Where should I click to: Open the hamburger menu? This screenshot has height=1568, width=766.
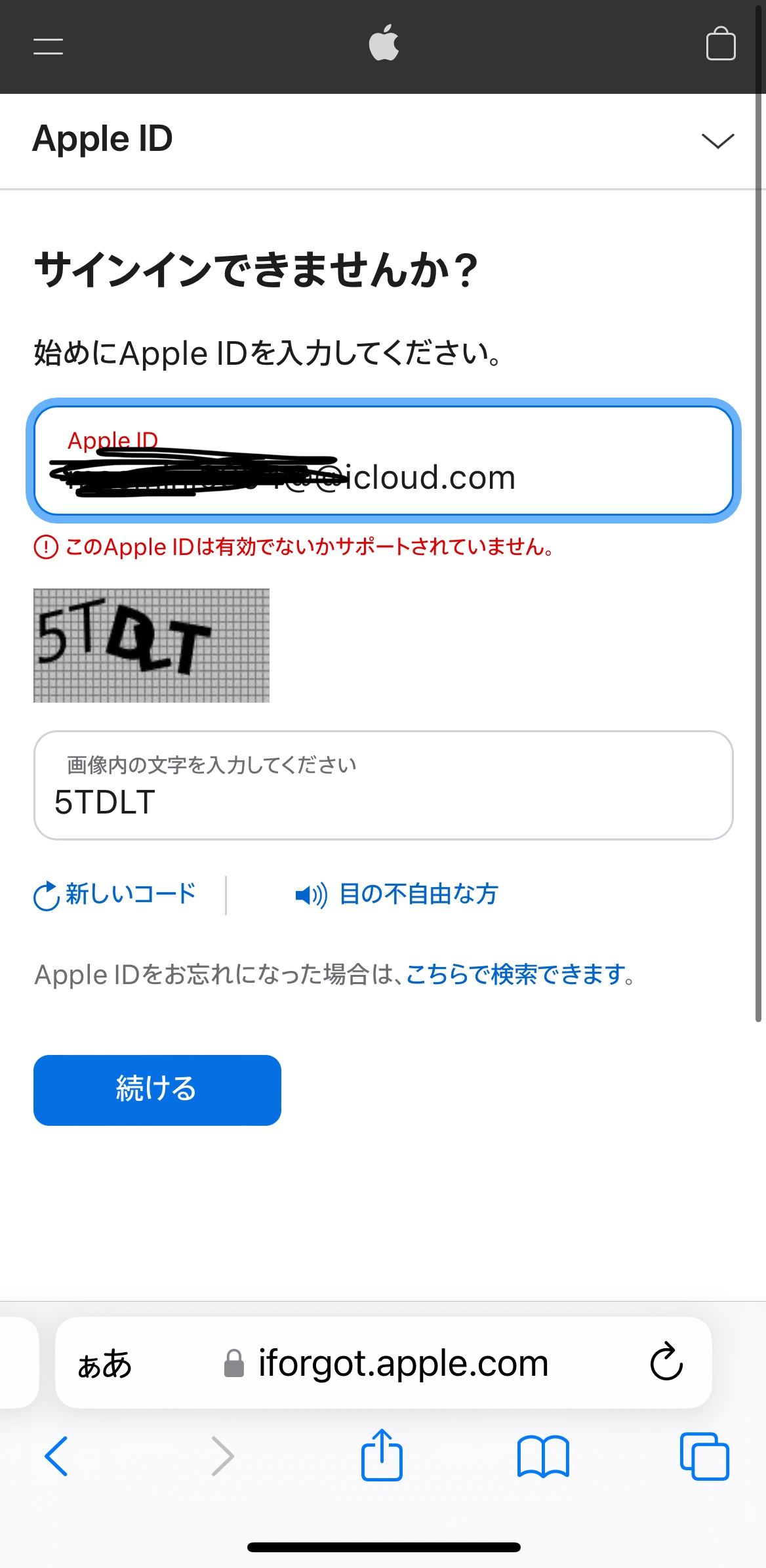point(48,46)
